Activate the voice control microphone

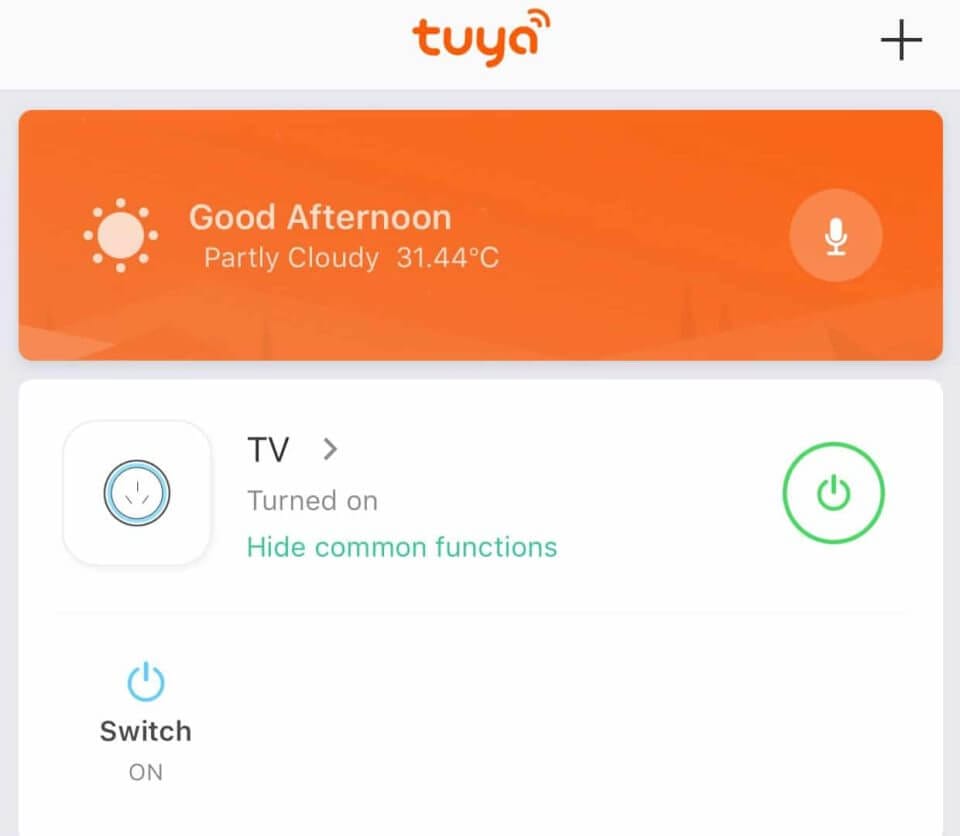836,236
